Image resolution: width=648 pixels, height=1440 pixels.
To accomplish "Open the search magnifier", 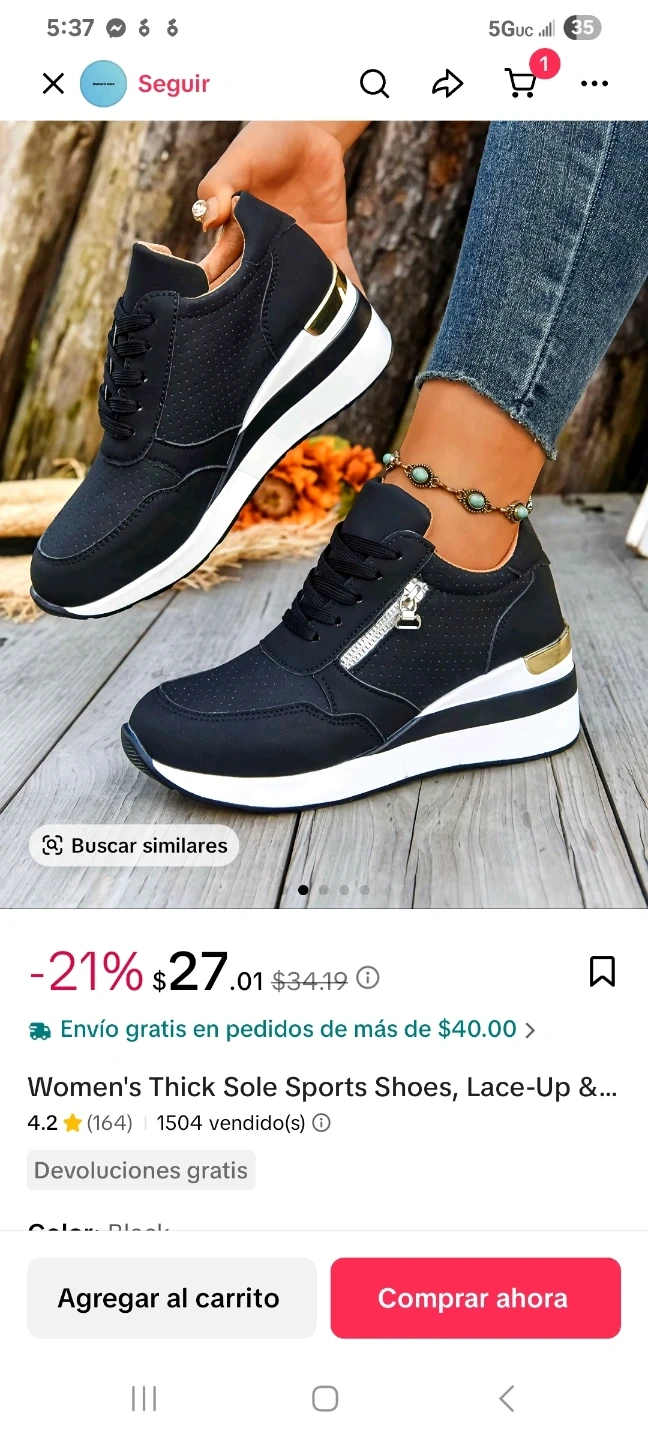I will point(374,84).
